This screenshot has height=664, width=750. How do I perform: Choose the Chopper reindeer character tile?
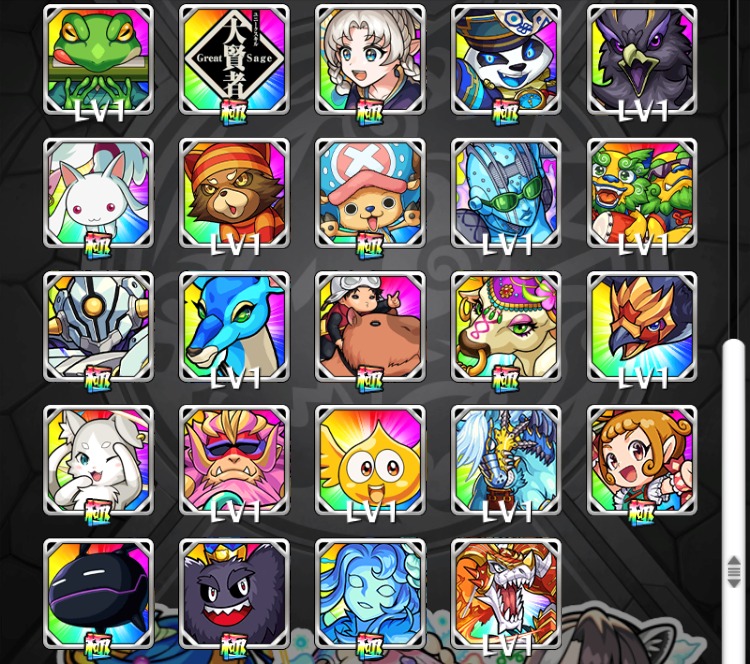[x=370, y=193]
